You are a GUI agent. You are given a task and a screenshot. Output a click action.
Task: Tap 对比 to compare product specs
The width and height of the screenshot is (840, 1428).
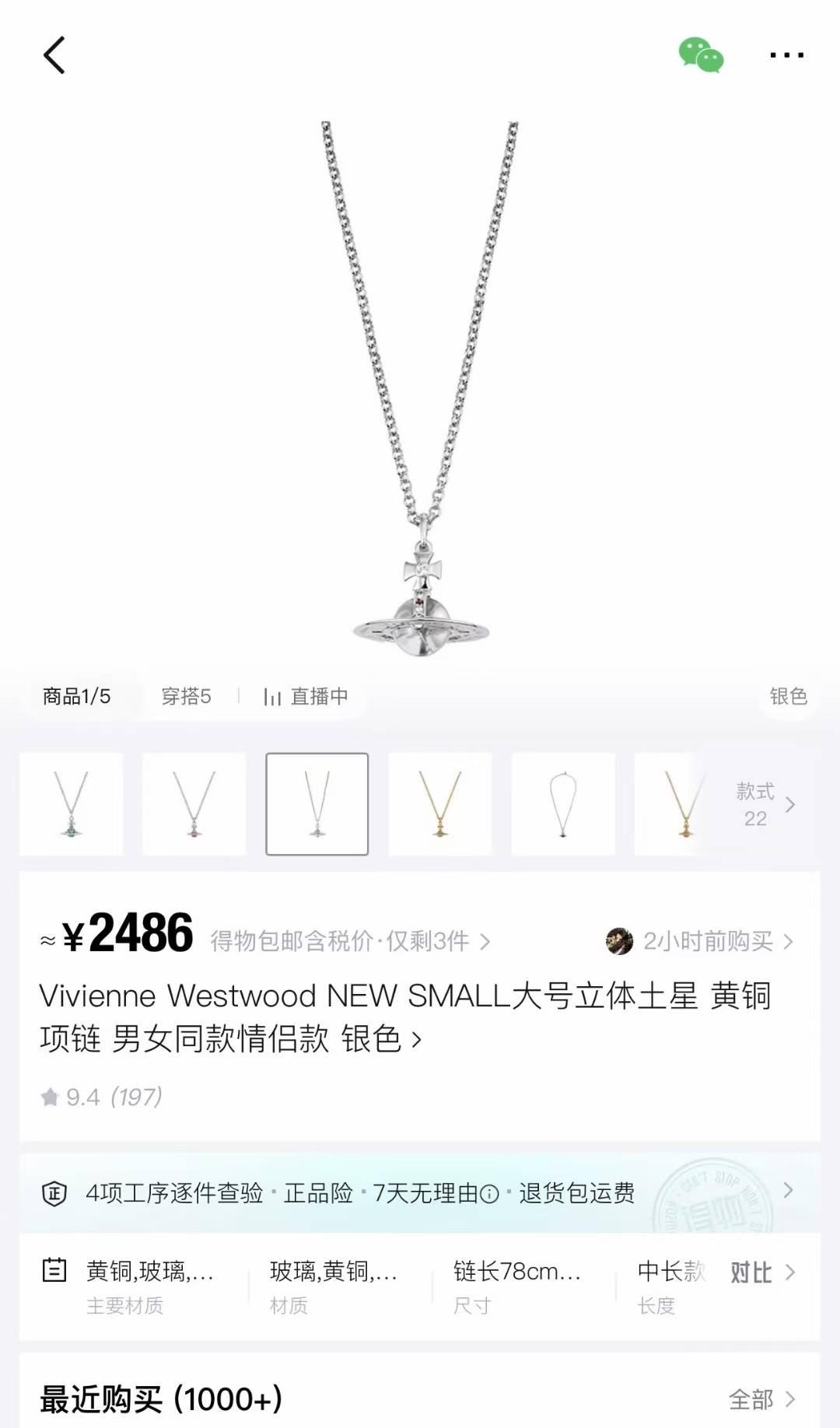761,1273
